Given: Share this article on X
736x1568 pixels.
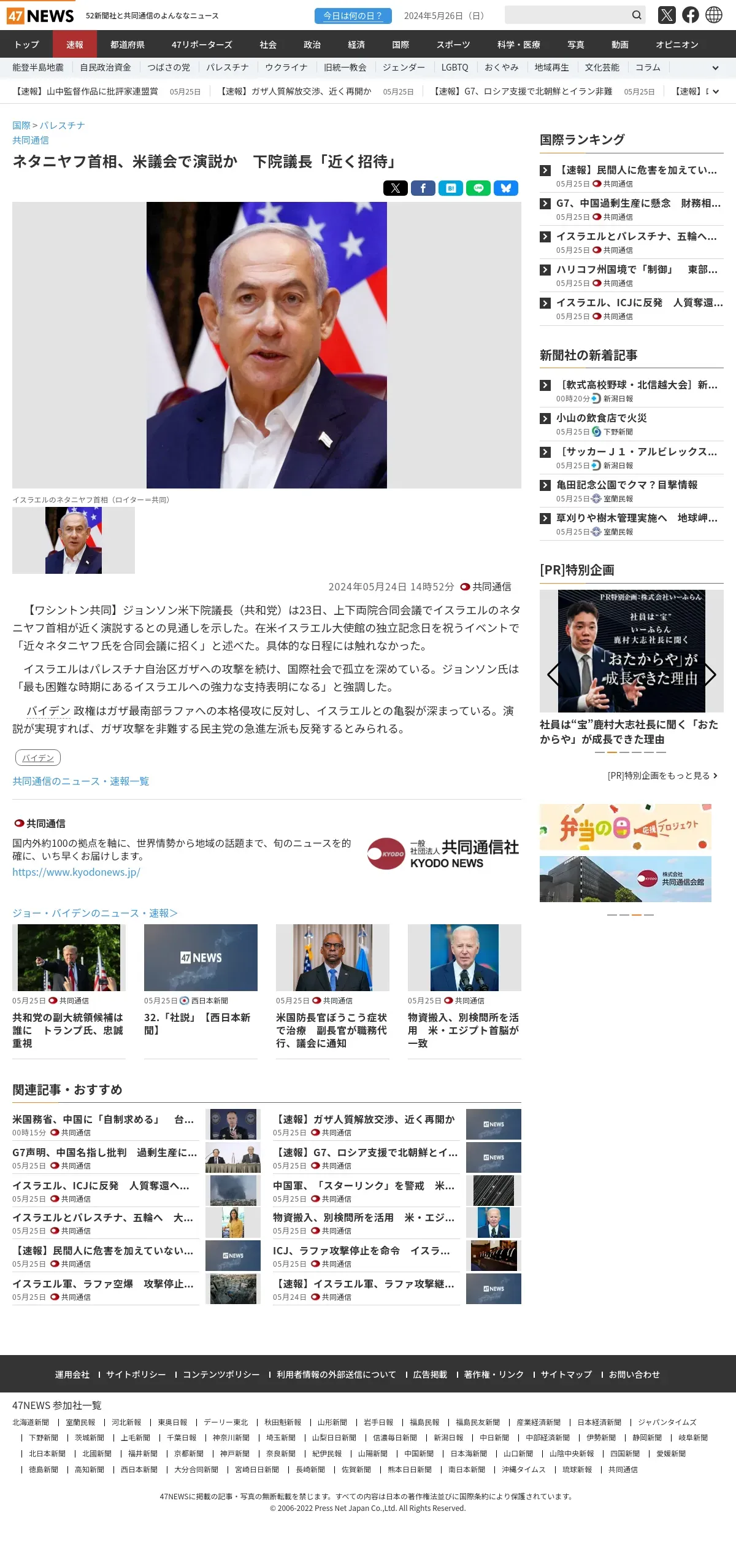Looking at the screenshot, I should 396,188.
